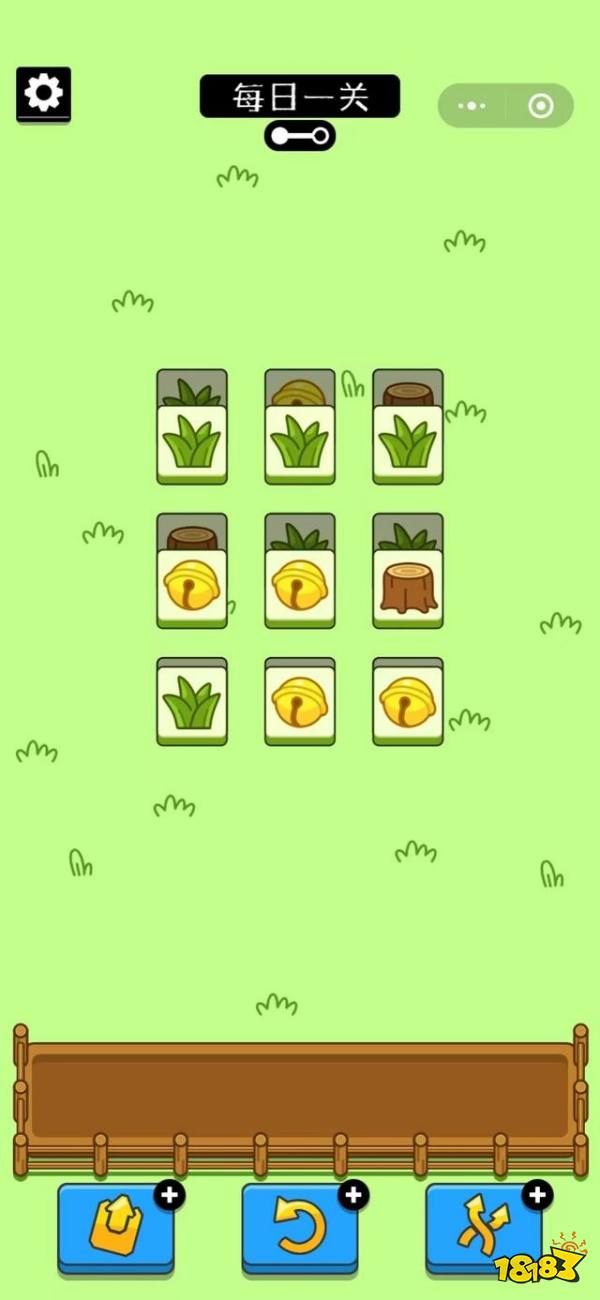Use the move-out tiles power-up
600x1300 pixels.
[113, 1228]
